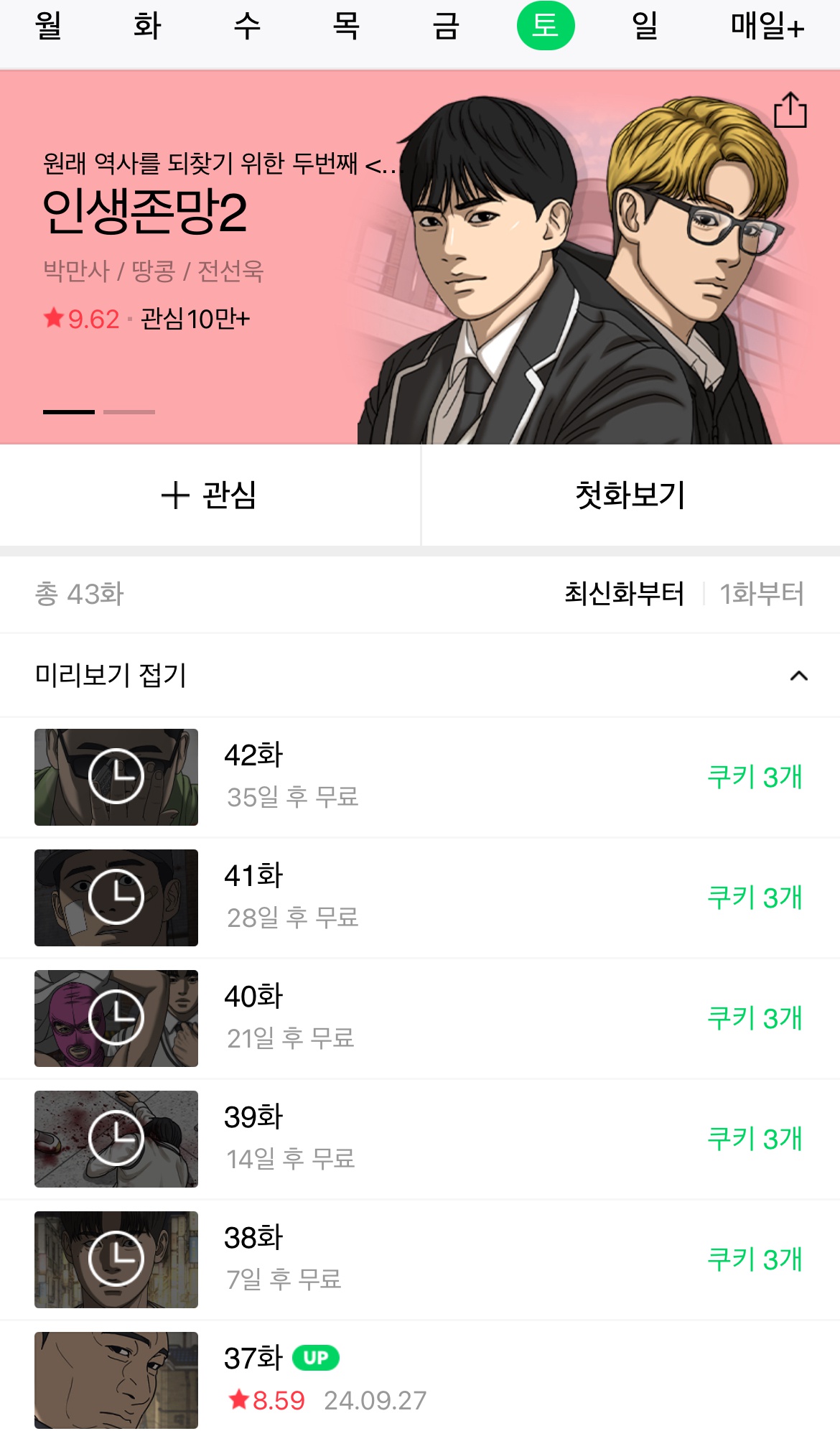Open the 매일+ tab
This screenshot has width=840, height=1431.
(x=767, y=26)
